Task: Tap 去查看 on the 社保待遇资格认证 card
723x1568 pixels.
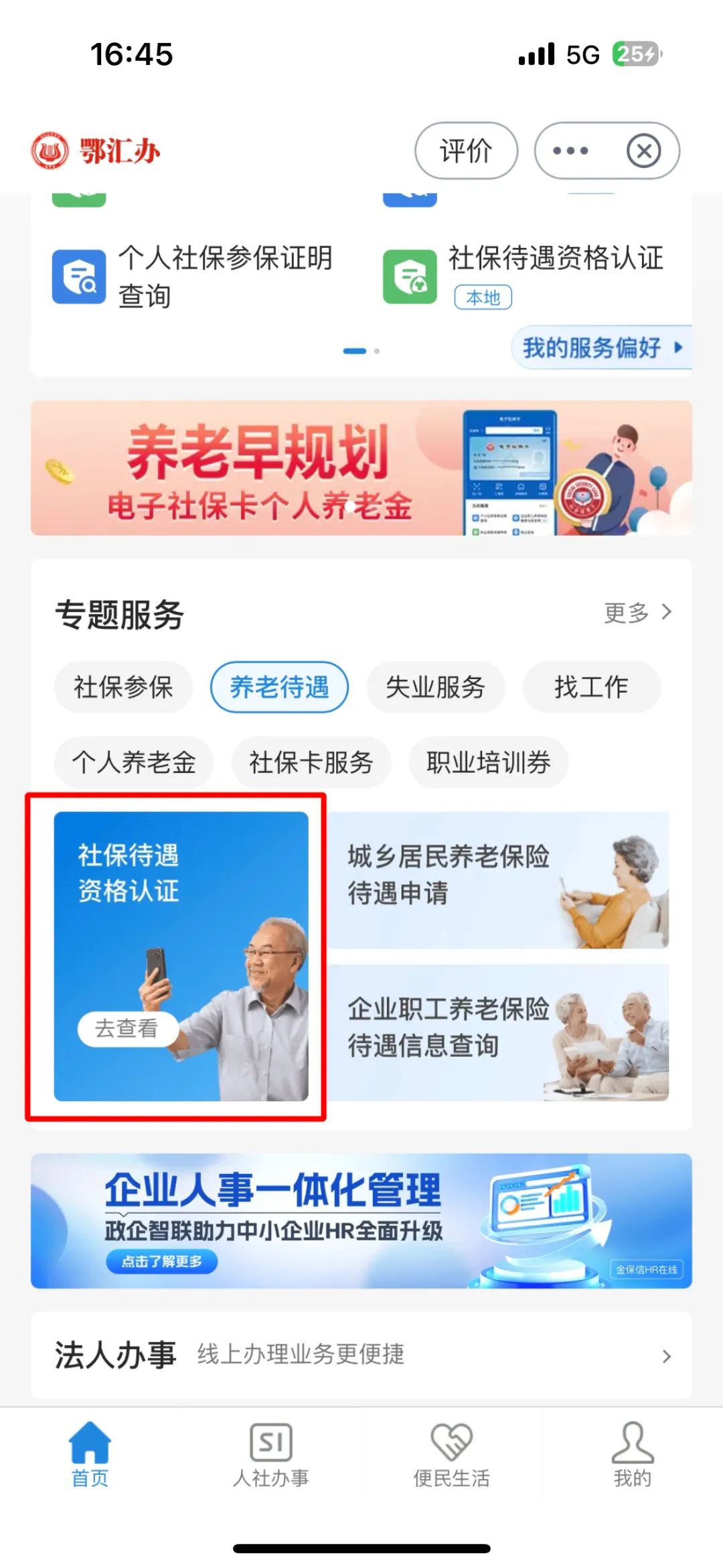Action: (127, 1028)
